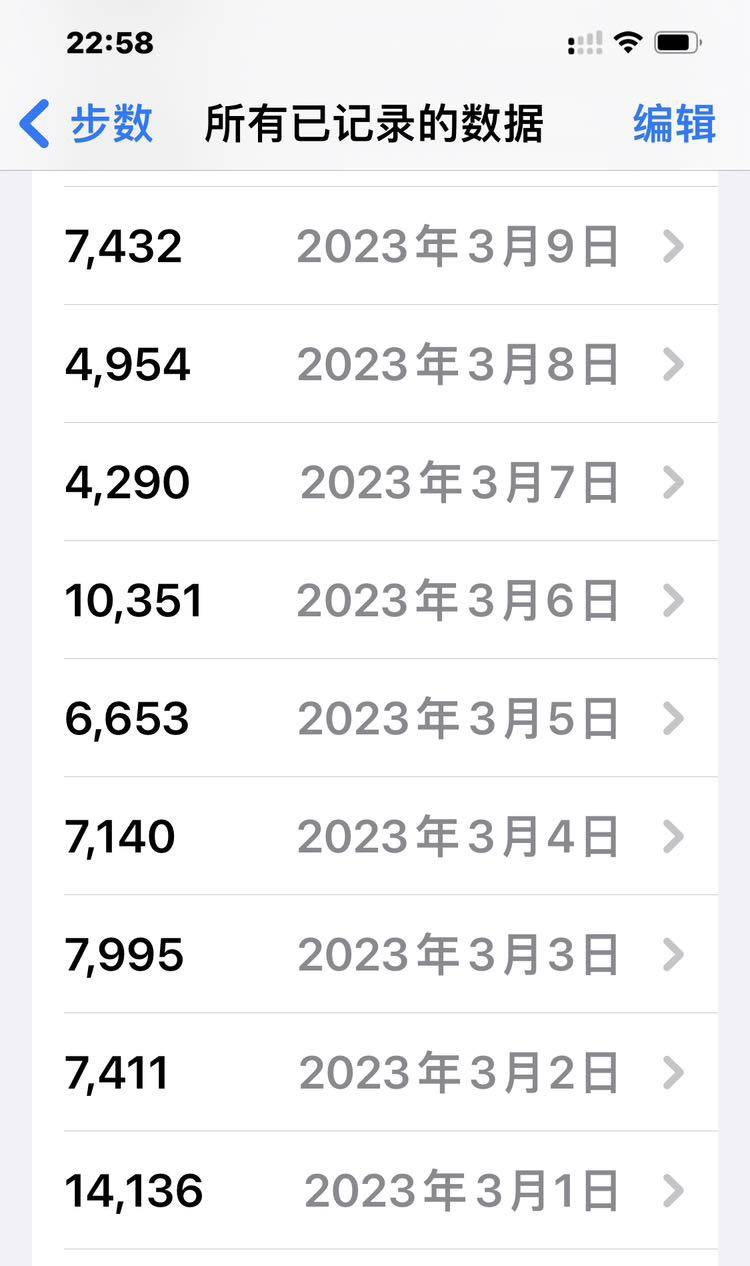The width and height of the screenshot is (750, 1266).
Task: Go back to the 步数 screen
Action: [88, 124]
